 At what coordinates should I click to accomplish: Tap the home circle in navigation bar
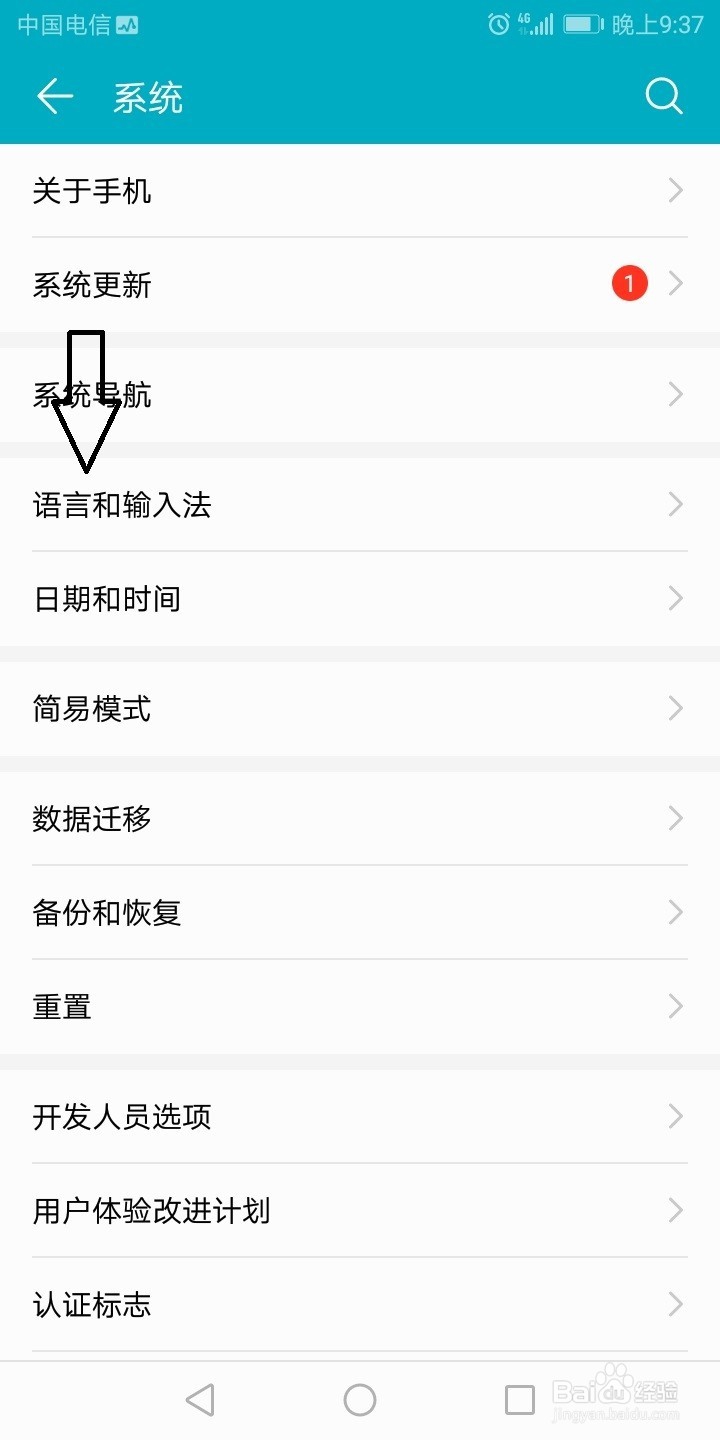tap(360, 1400)
